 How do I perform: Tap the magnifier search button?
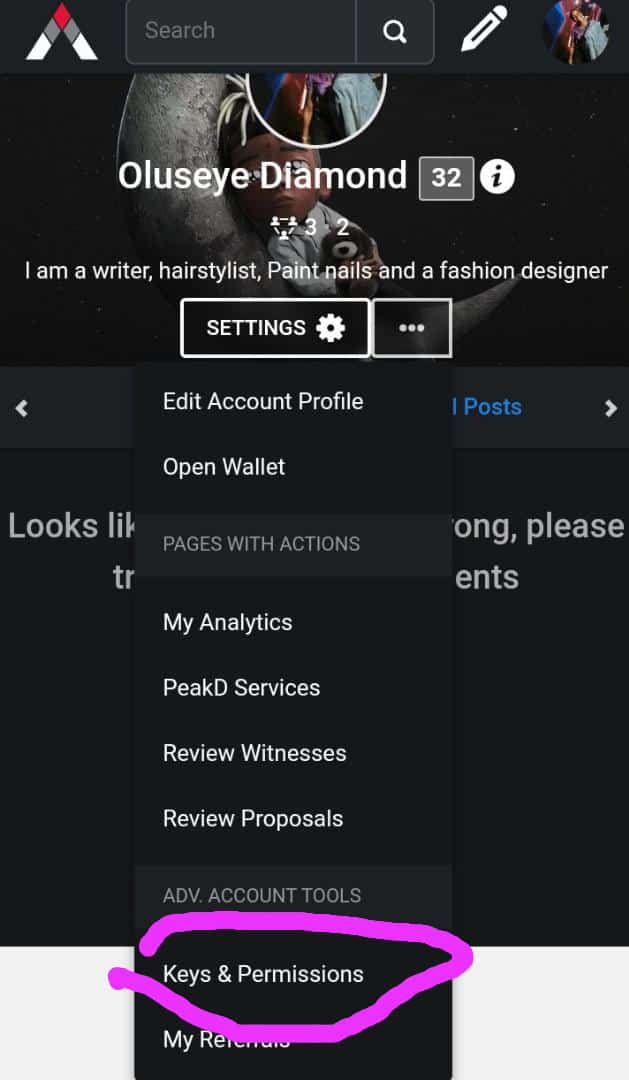click(x=395, y=32)
